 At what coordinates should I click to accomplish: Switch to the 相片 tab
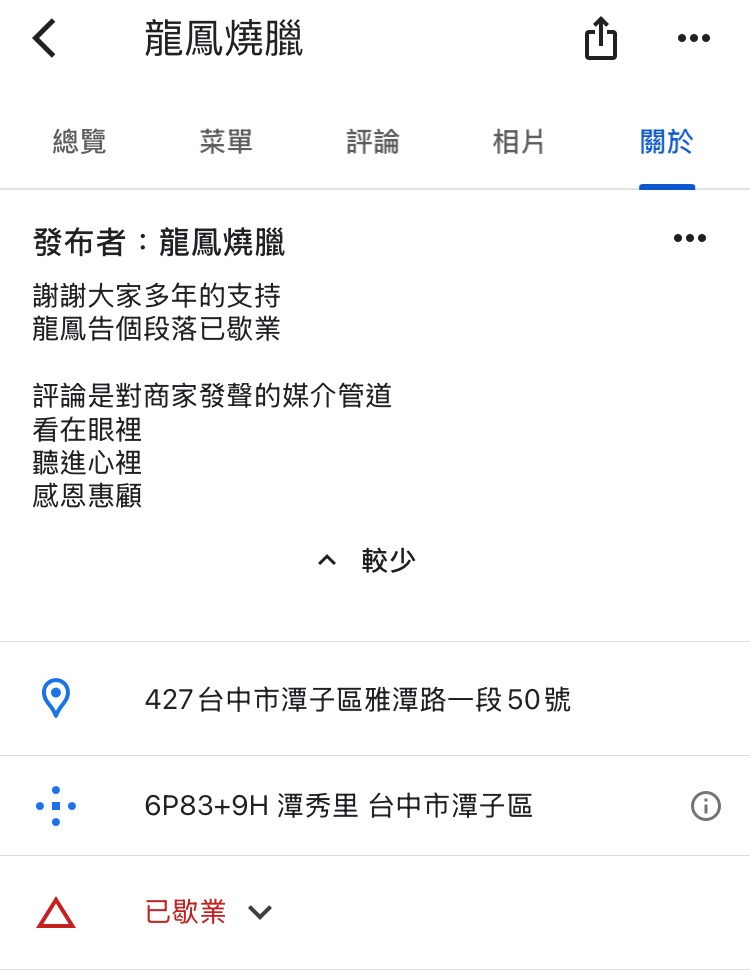click(519, 142)
